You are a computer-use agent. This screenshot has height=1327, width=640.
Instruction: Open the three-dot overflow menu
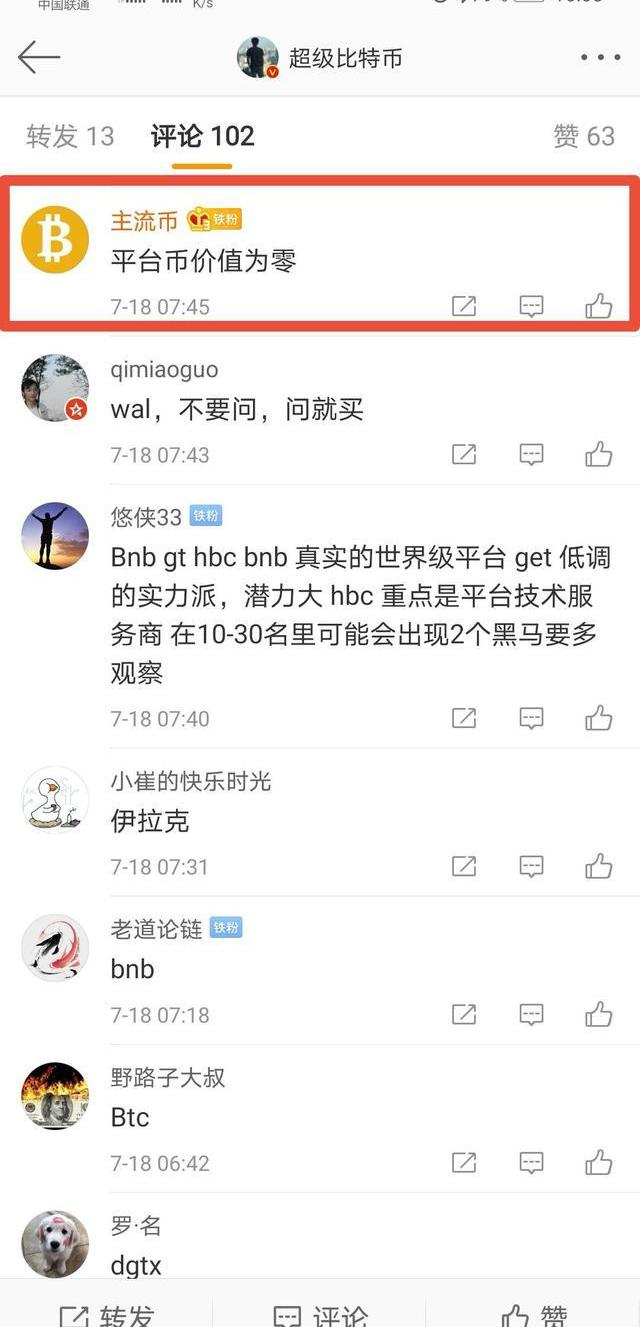pyautogui.click(x=600, y=57)
